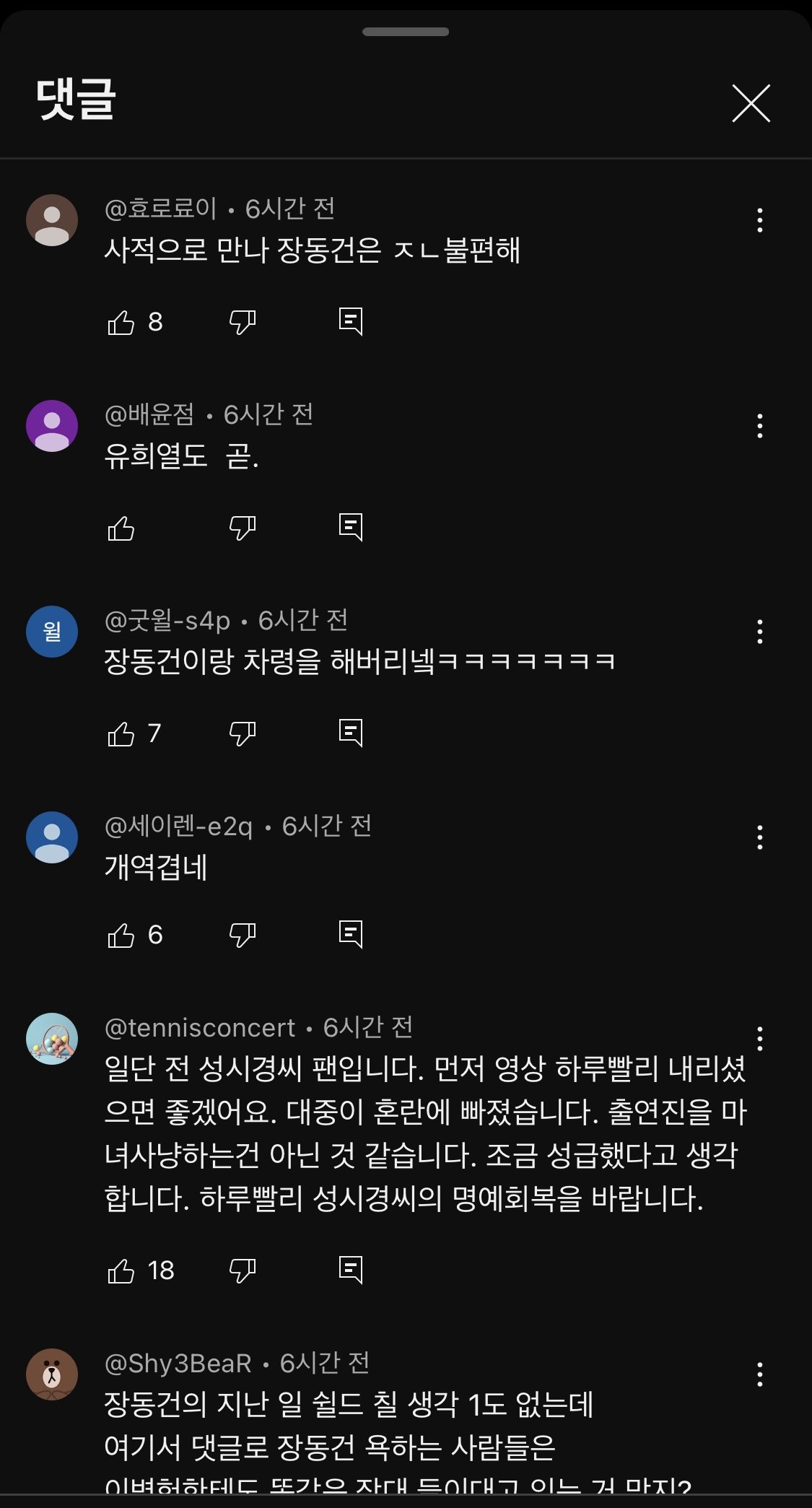Reply to the comment by @세이렌-e2q
This screenshot has width=812, height=1508.
[351, 935]
